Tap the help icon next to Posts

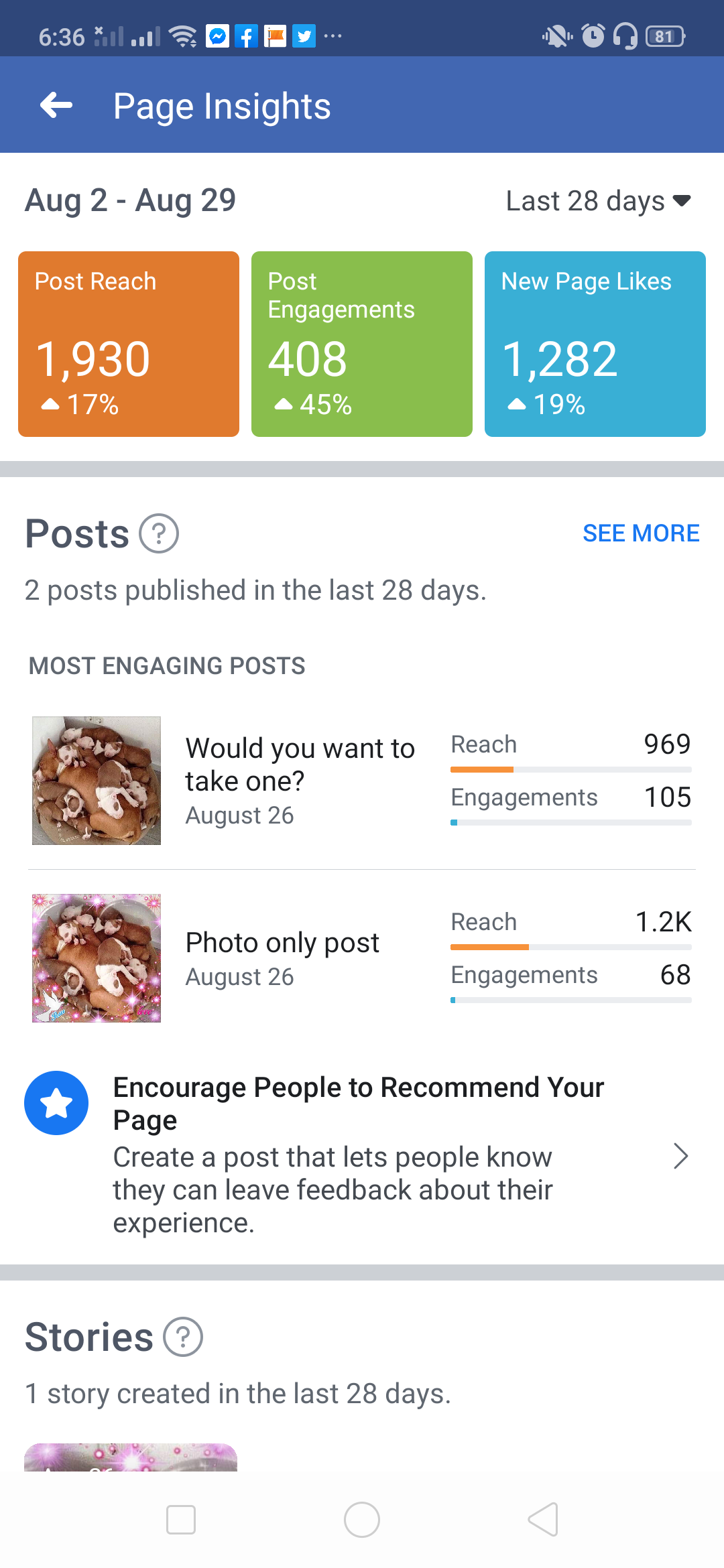(159, 533)
